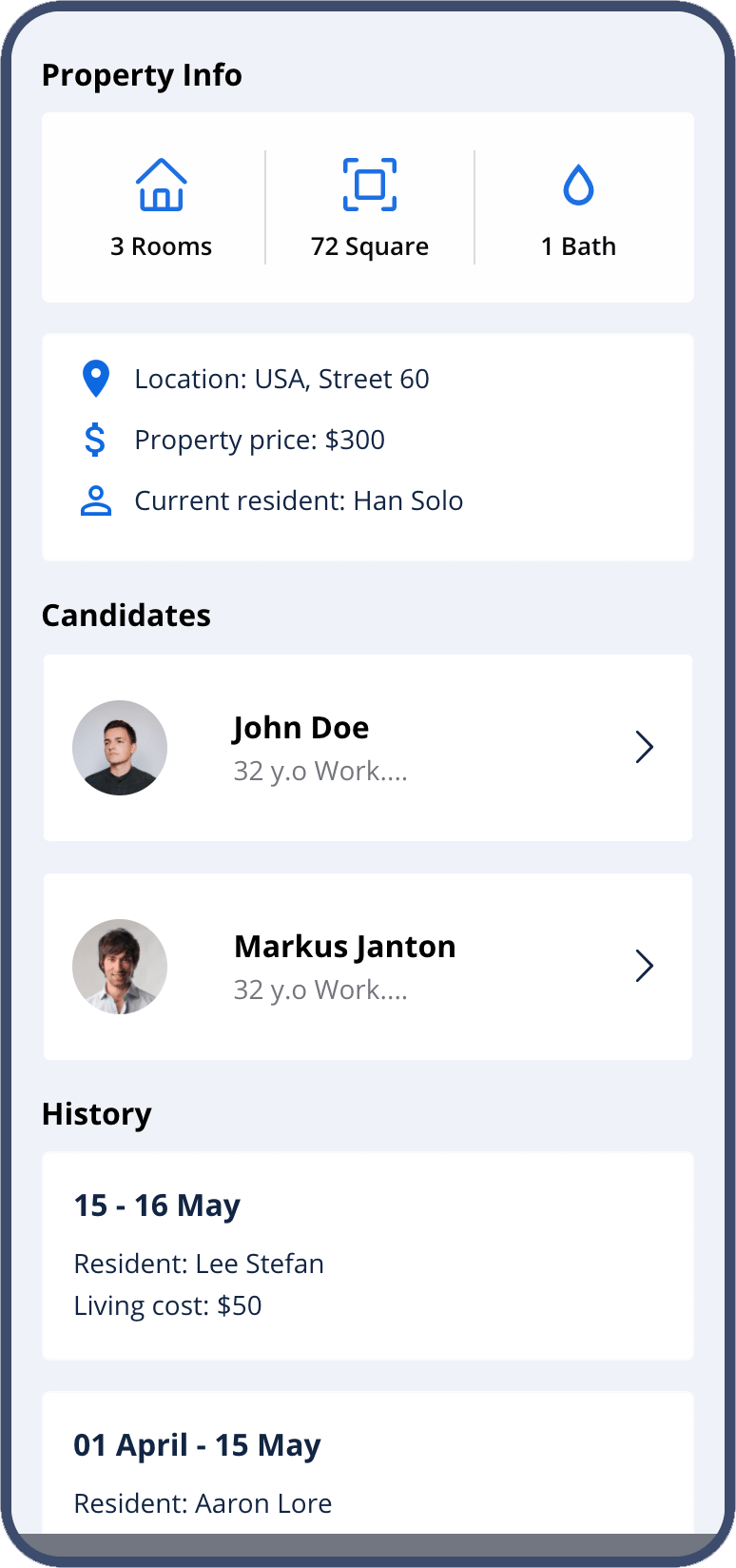736x1568 pixels.
Task: Open John Doe's candidate card
Action: [x=367, y=748]
